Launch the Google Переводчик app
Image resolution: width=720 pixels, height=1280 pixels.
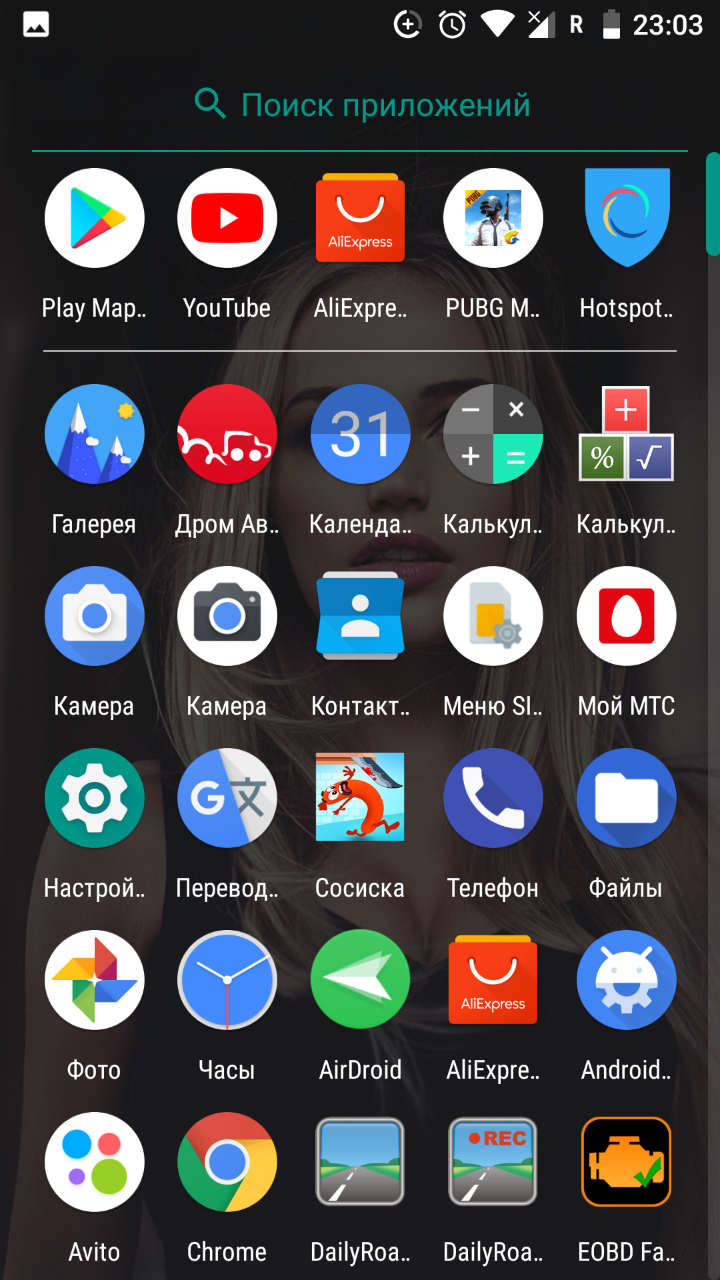coord(227,799)
